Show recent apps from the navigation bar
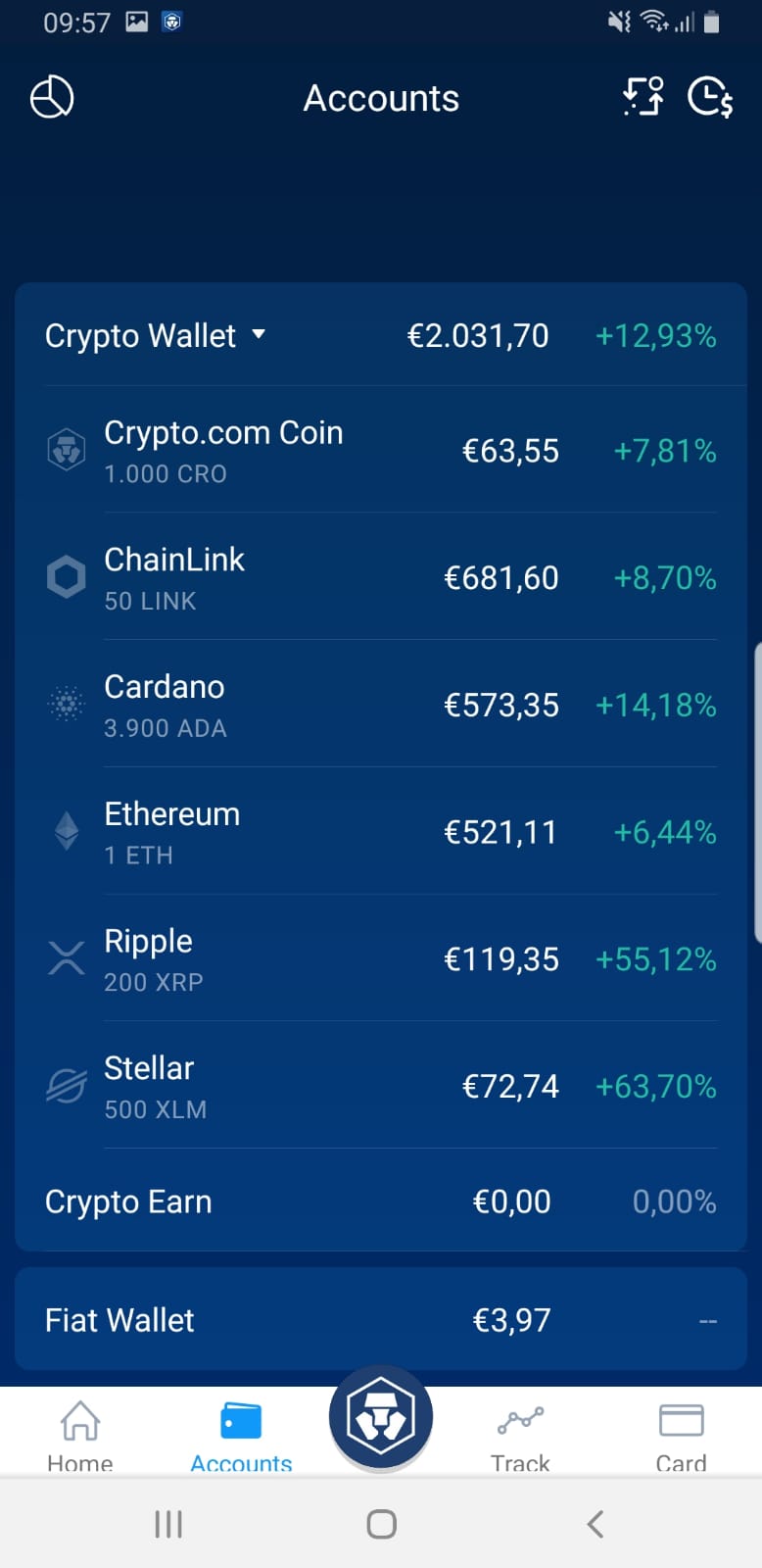This screenshot has width=762, height=1568. [x=168, y=1524]
